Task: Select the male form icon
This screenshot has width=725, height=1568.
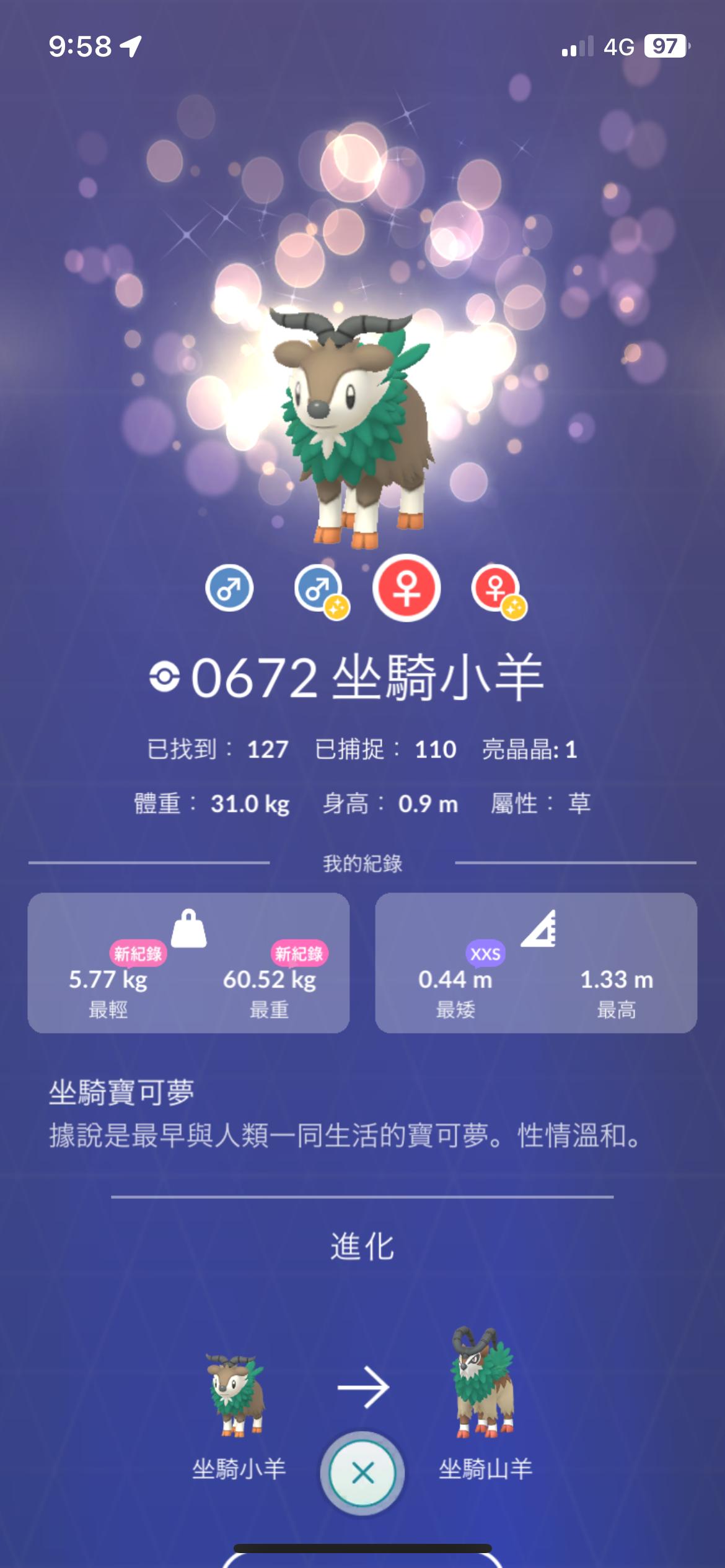Action: coord(229,588)
